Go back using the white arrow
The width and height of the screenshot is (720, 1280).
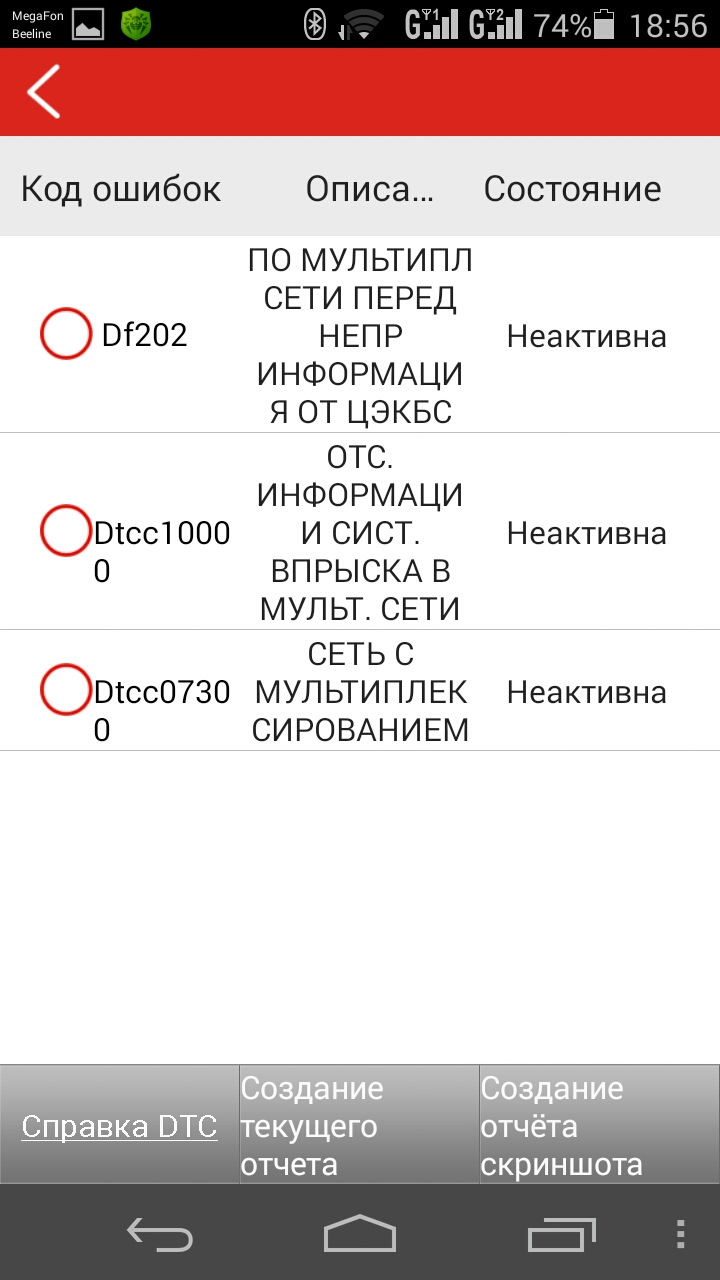click(44, 92)
